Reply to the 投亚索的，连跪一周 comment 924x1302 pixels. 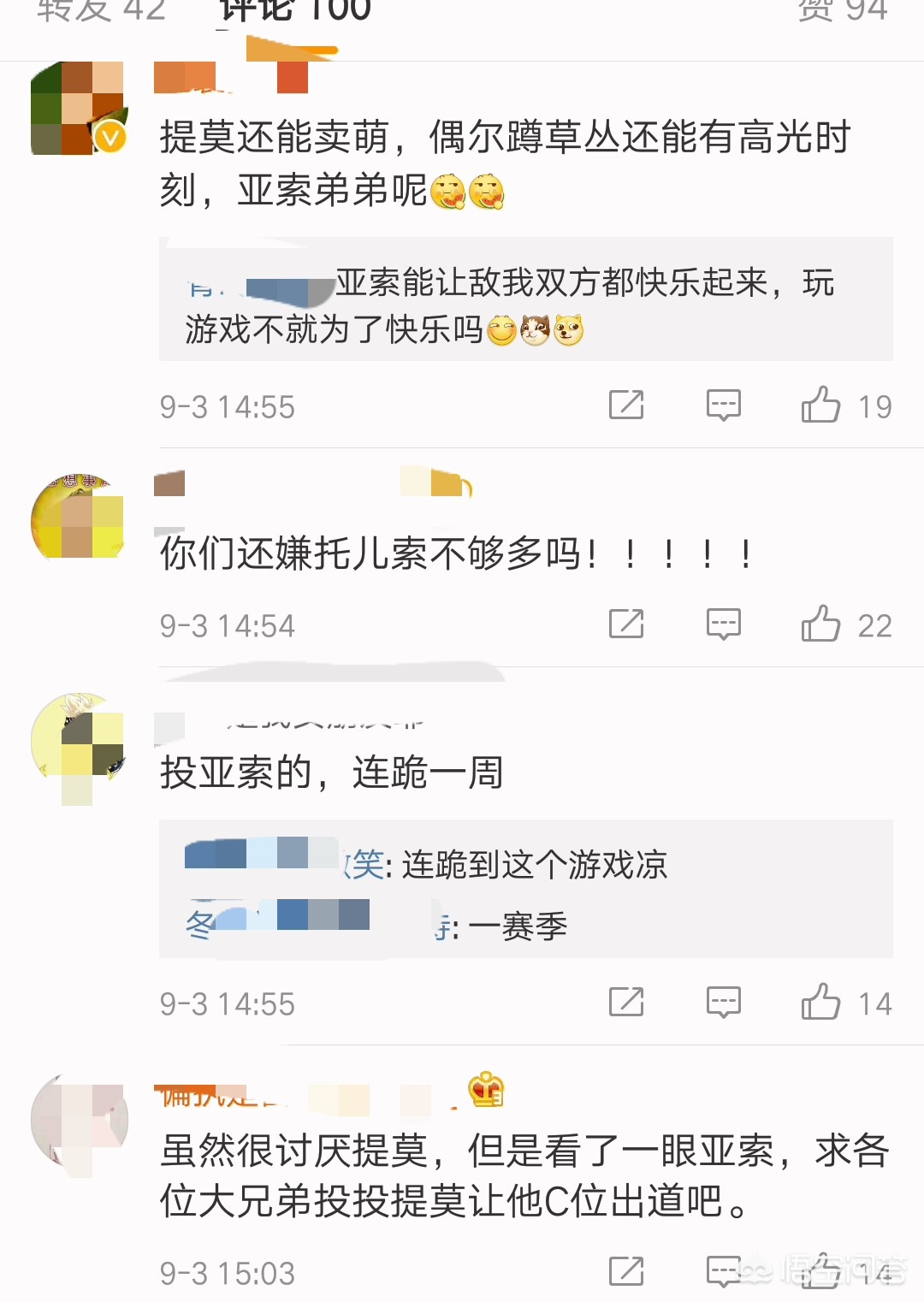(723, 1003)
